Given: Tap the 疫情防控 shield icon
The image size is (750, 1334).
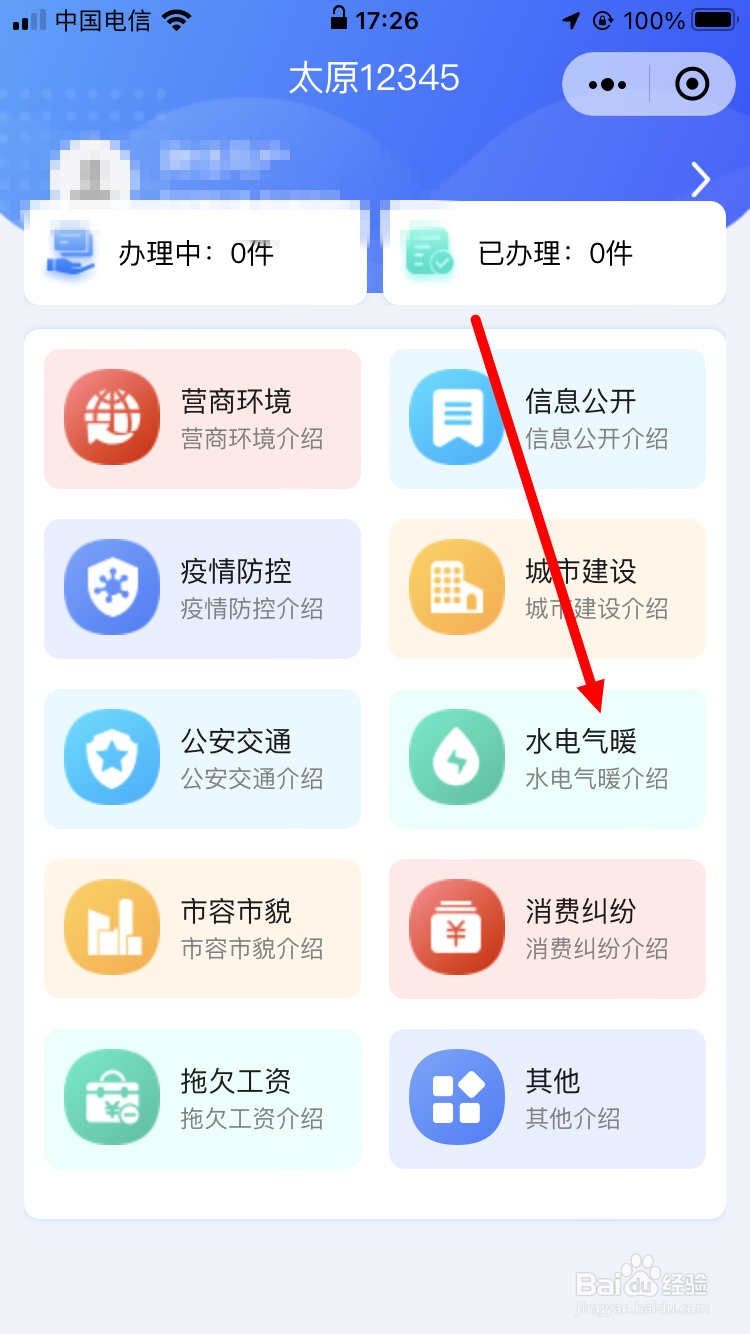Looking at the screenshot, I should click(x=112, y=588).
